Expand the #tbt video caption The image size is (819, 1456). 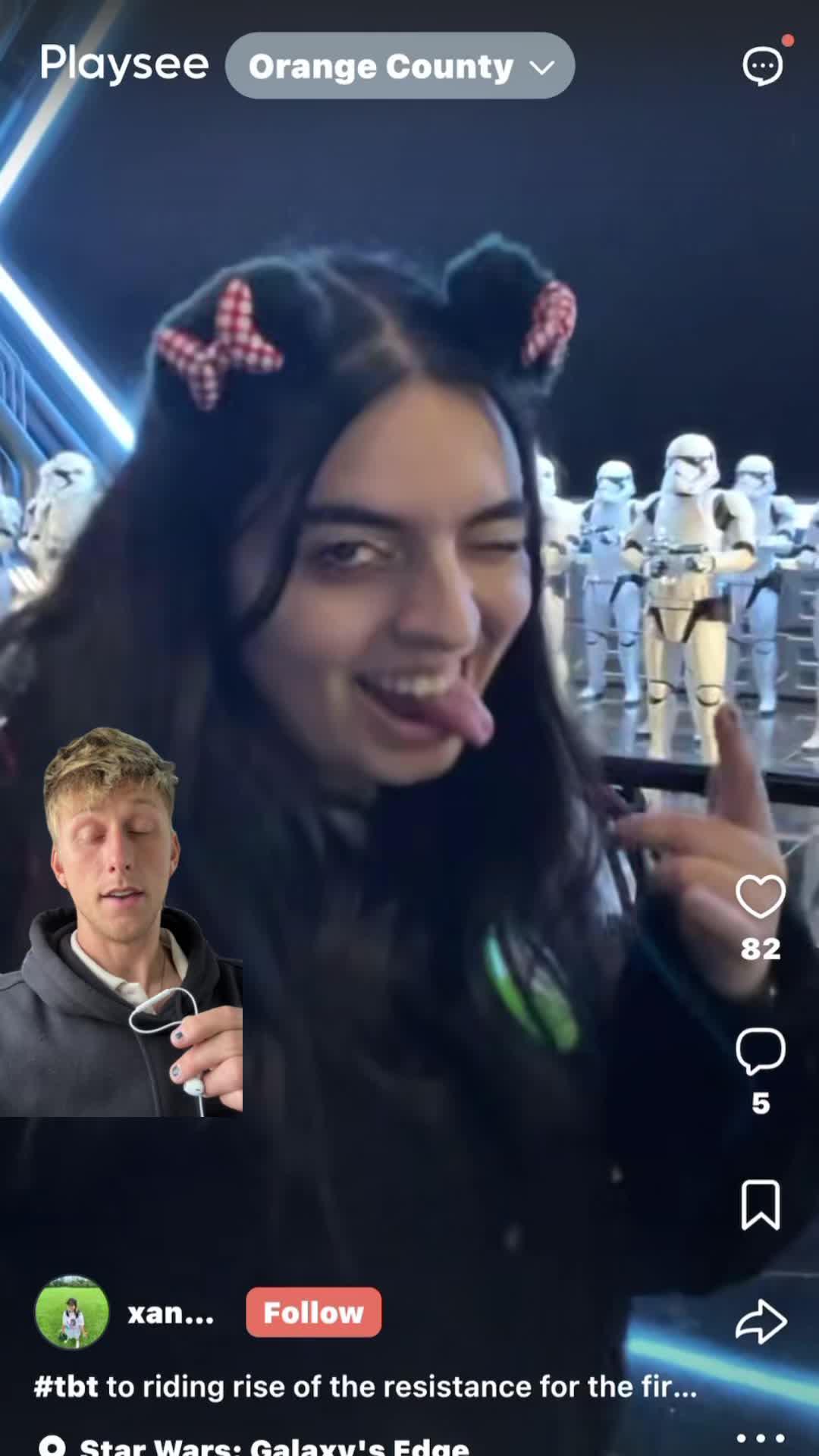pos(365,1387)
